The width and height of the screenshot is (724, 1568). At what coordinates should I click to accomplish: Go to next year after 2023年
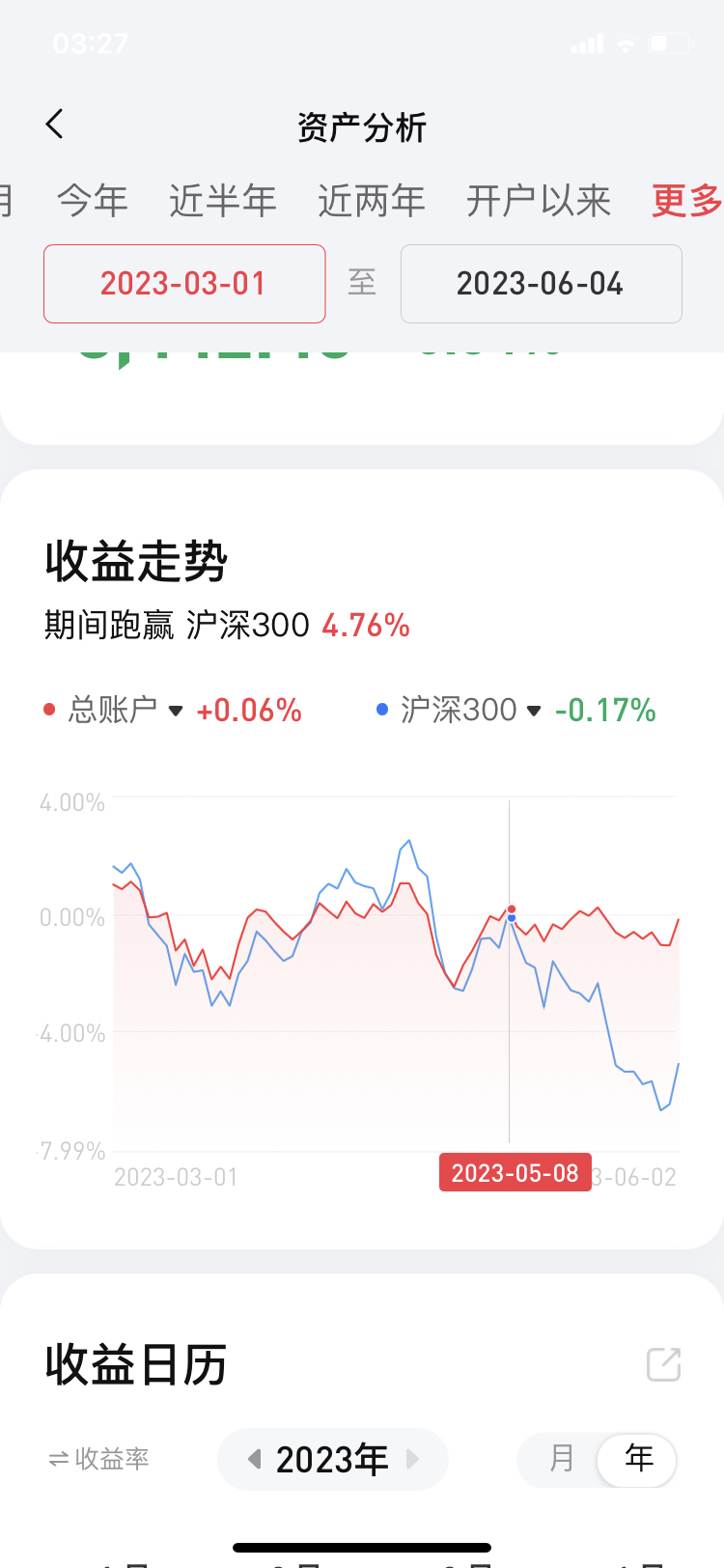[412, 1459]
